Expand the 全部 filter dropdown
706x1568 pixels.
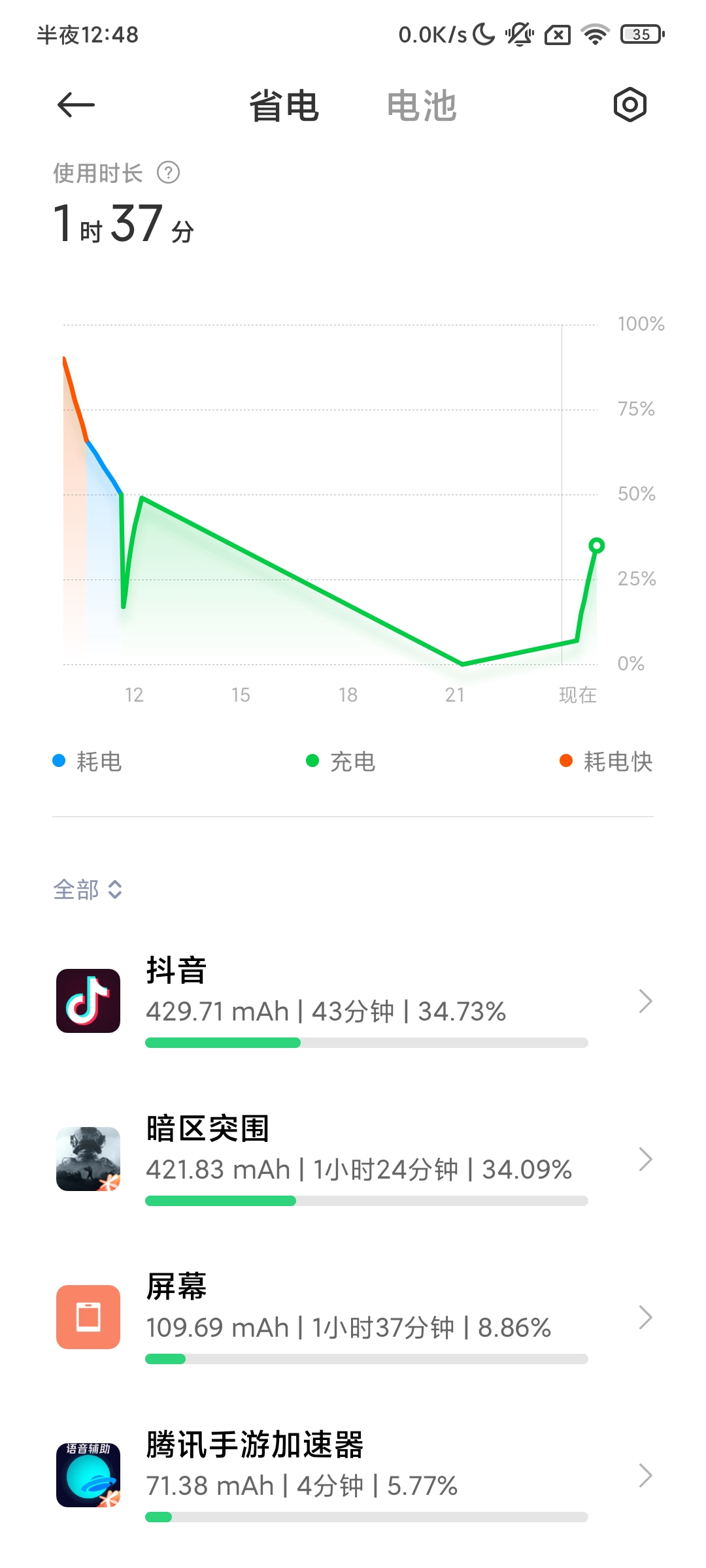[88, 889]
